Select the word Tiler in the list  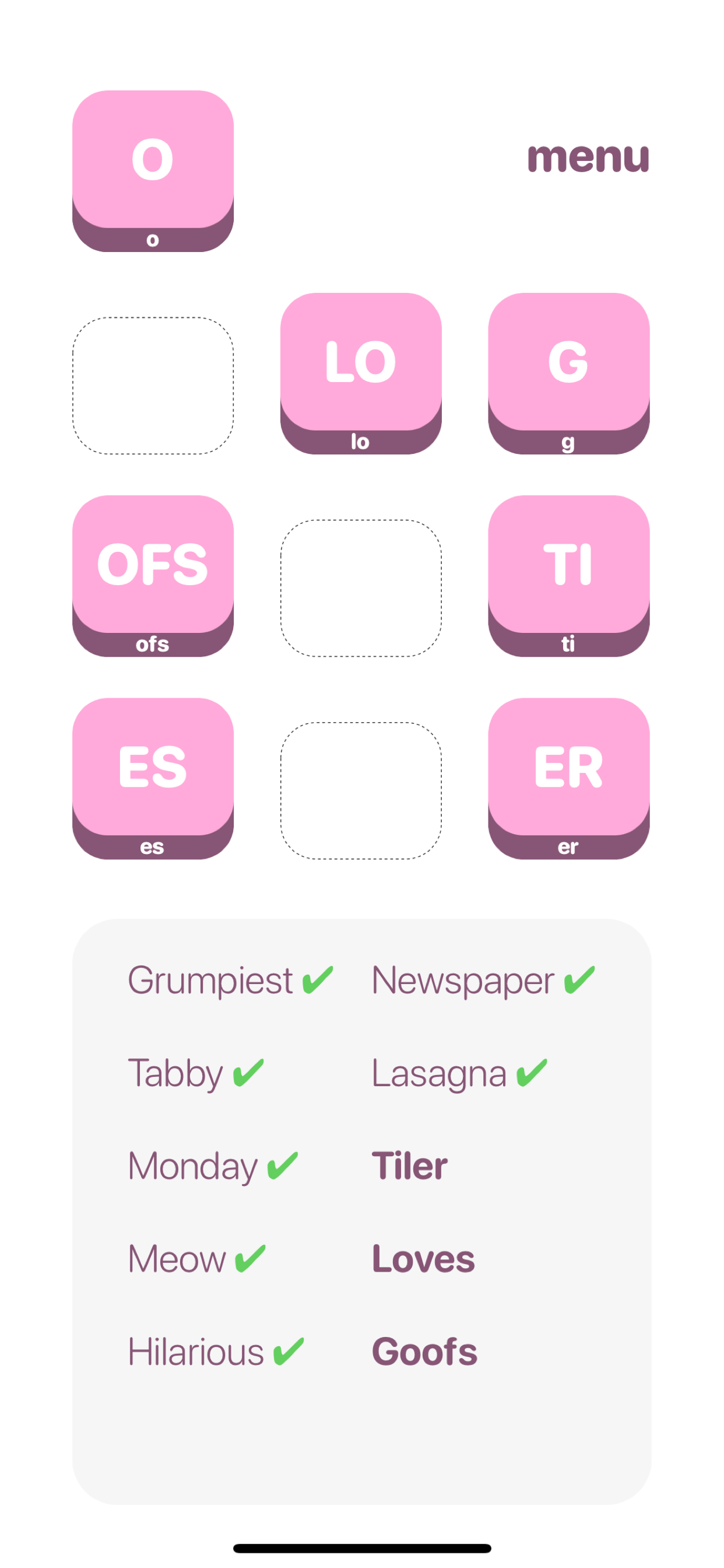pos(409,1164)
